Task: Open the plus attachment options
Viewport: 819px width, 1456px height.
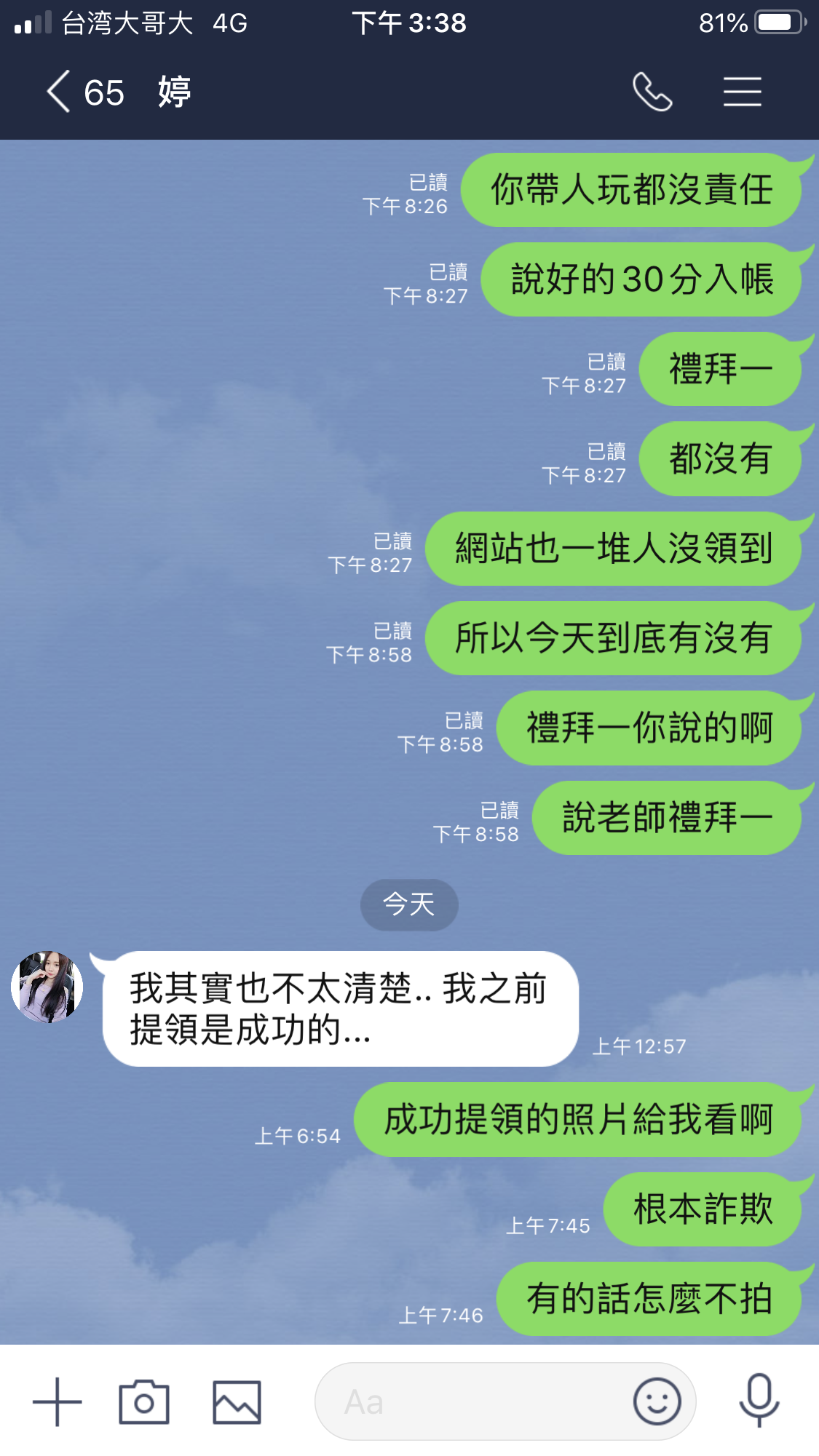Action: [x=57, y=1401]
